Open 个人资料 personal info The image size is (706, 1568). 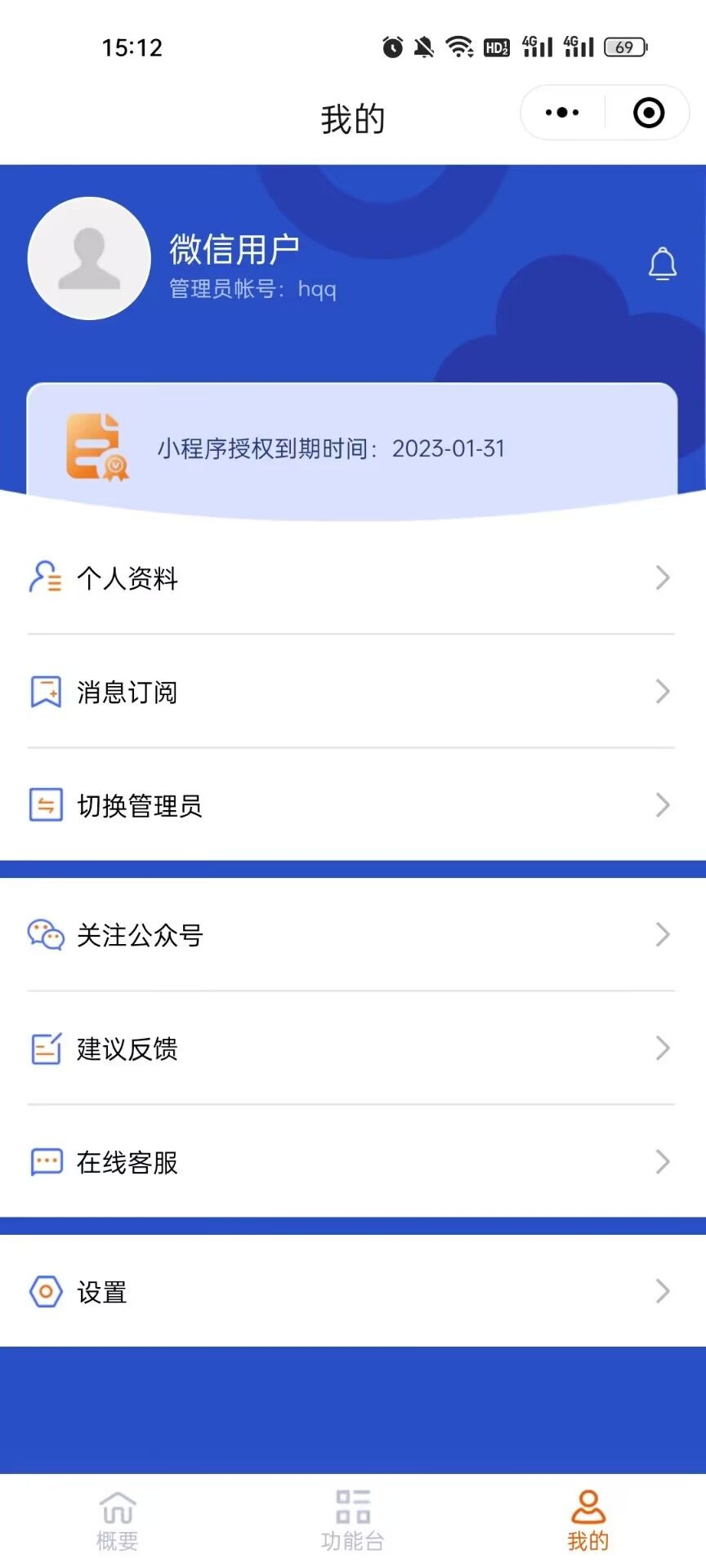point(351,578)
